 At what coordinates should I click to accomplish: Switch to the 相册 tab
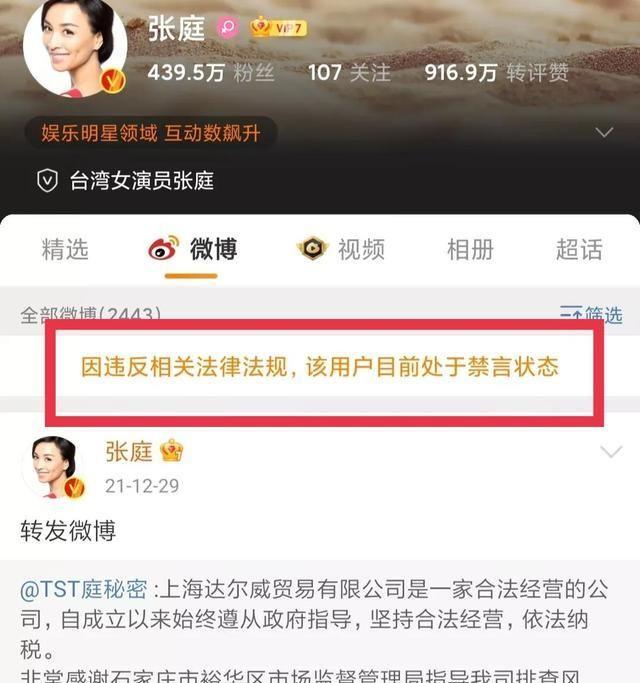click(x=470, y=250)
